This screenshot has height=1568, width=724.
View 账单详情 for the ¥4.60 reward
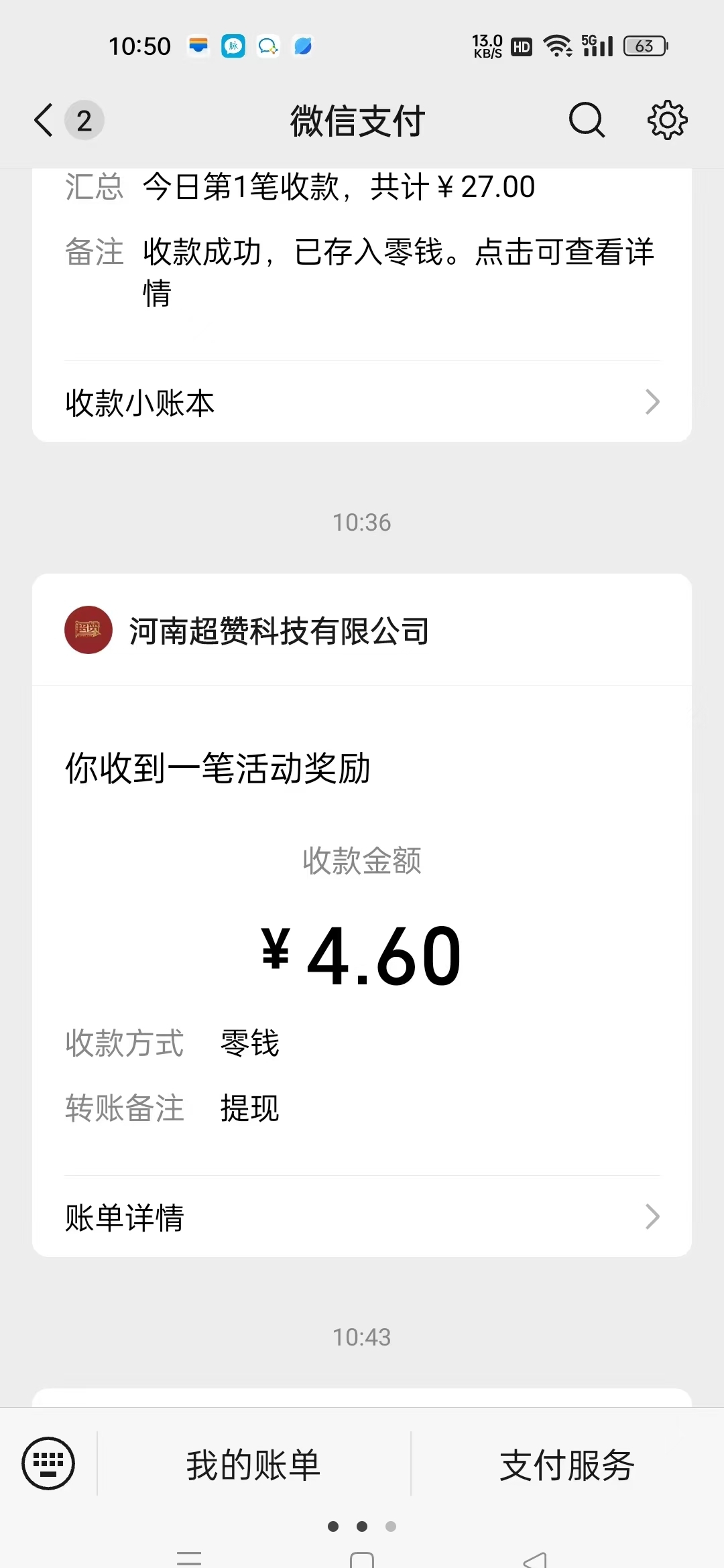(362, 1217)
